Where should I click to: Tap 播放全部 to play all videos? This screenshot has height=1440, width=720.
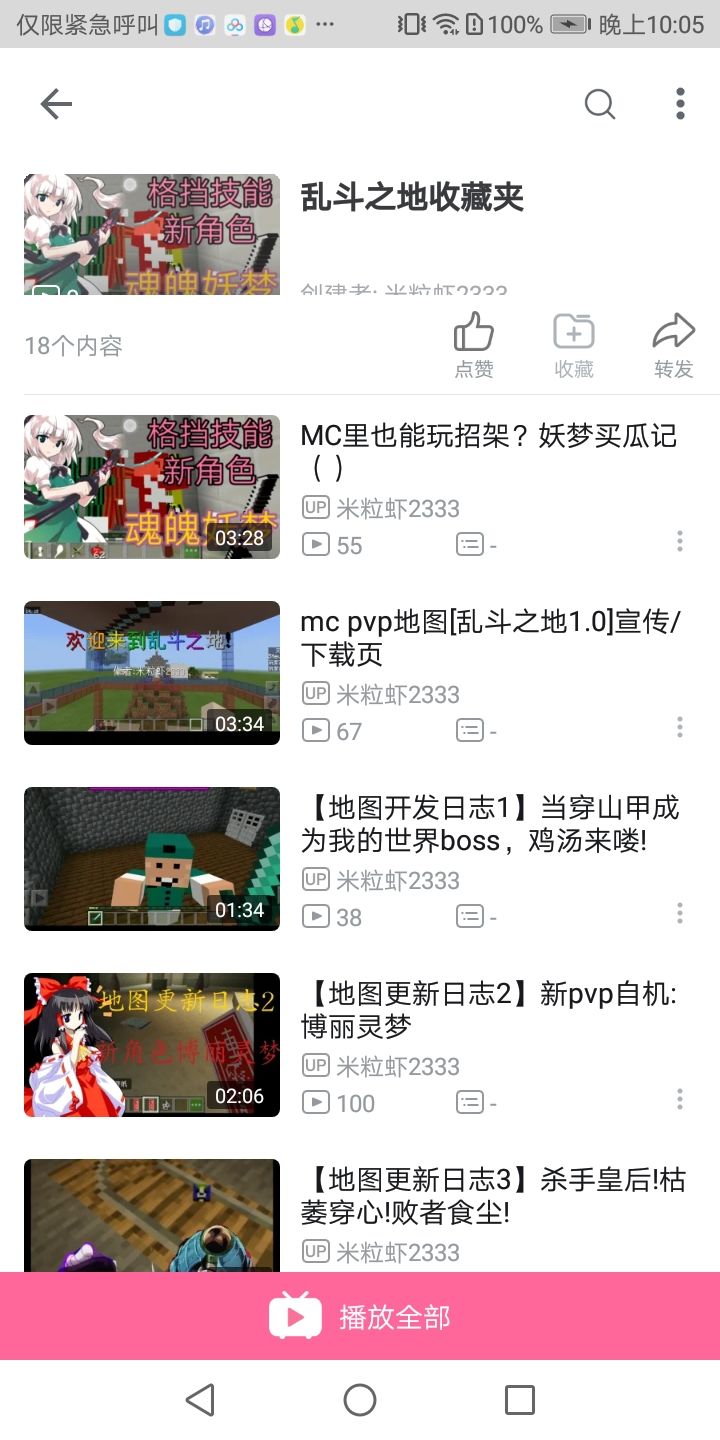360,1316
